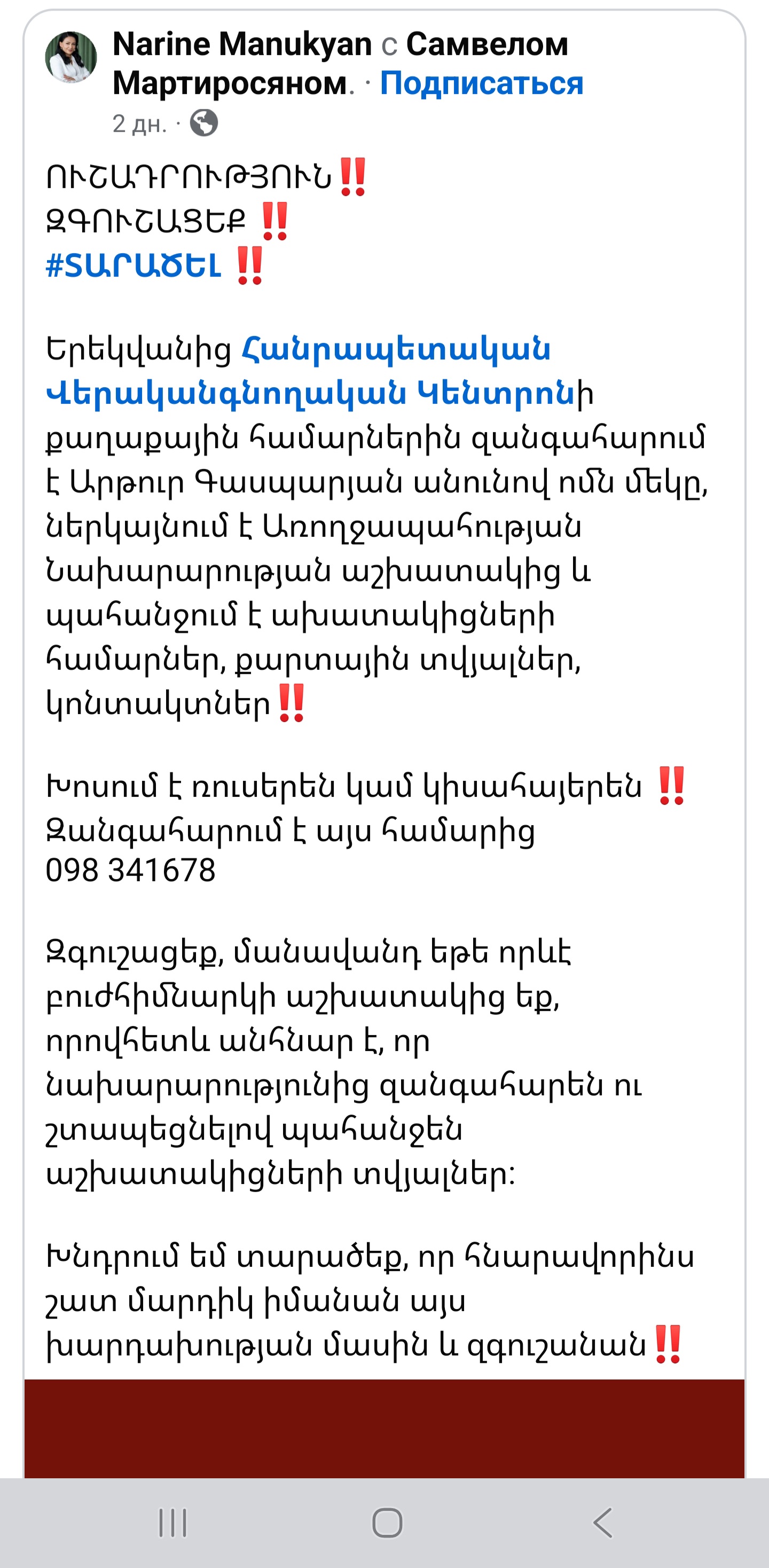The image size is (769, 1568).
Task: Open Narine Manukyan's profile name link
Action: pyautogui.click(x=242, y=44)
